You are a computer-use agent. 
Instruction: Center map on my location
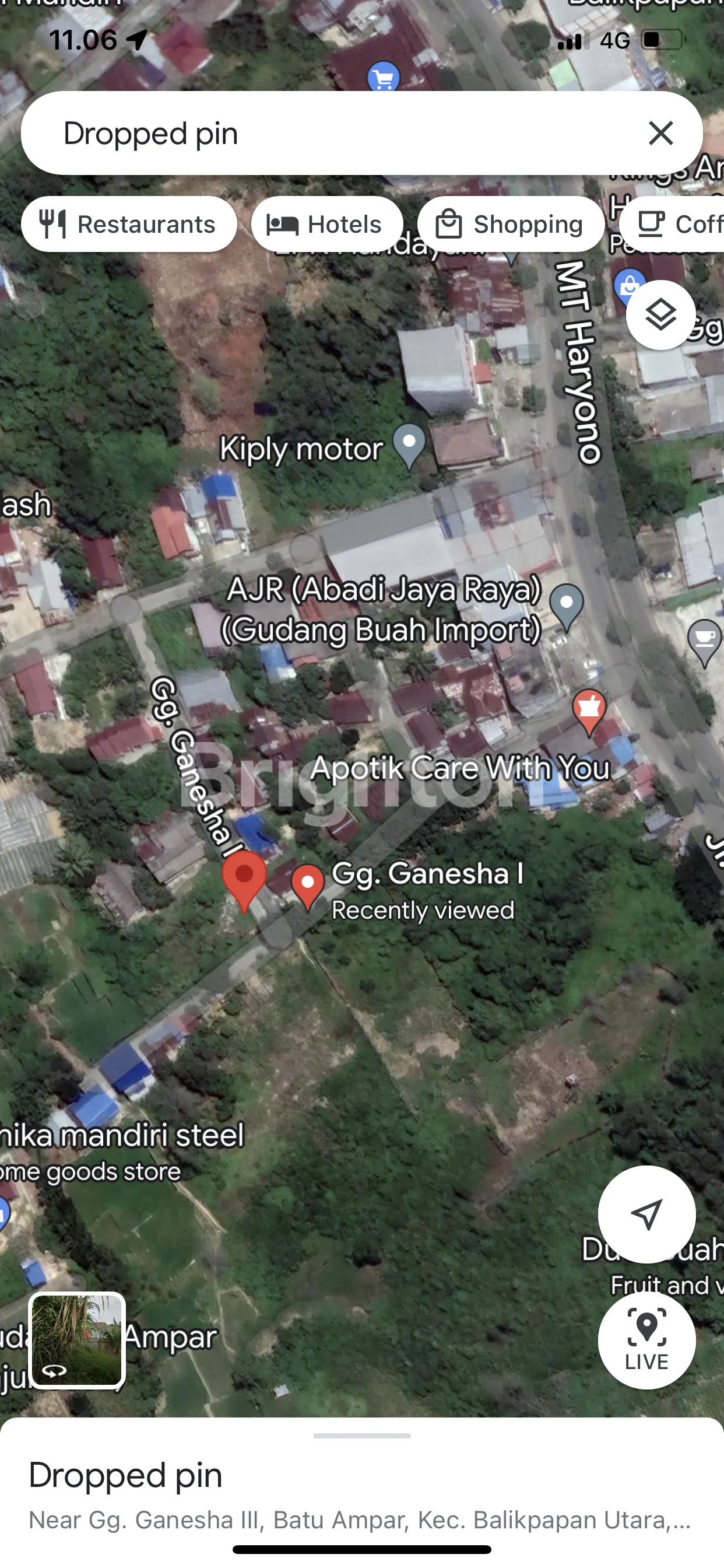tap(646, 1214)
